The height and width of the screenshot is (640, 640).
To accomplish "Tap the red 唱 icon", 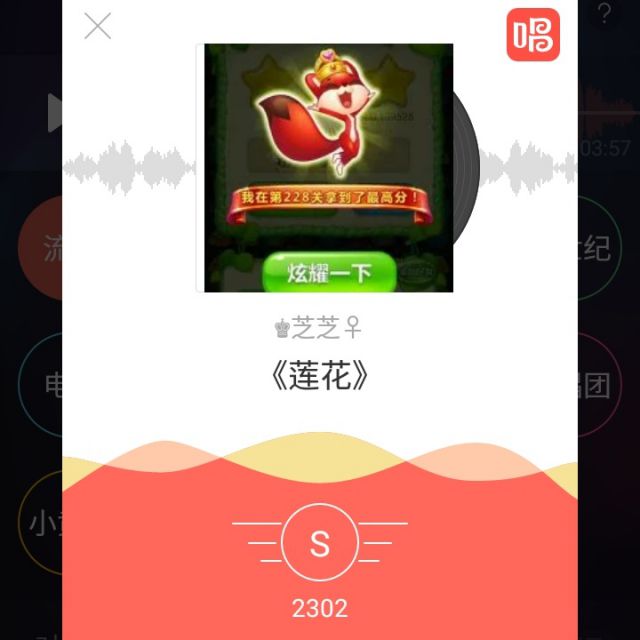I will pos(533,35).
